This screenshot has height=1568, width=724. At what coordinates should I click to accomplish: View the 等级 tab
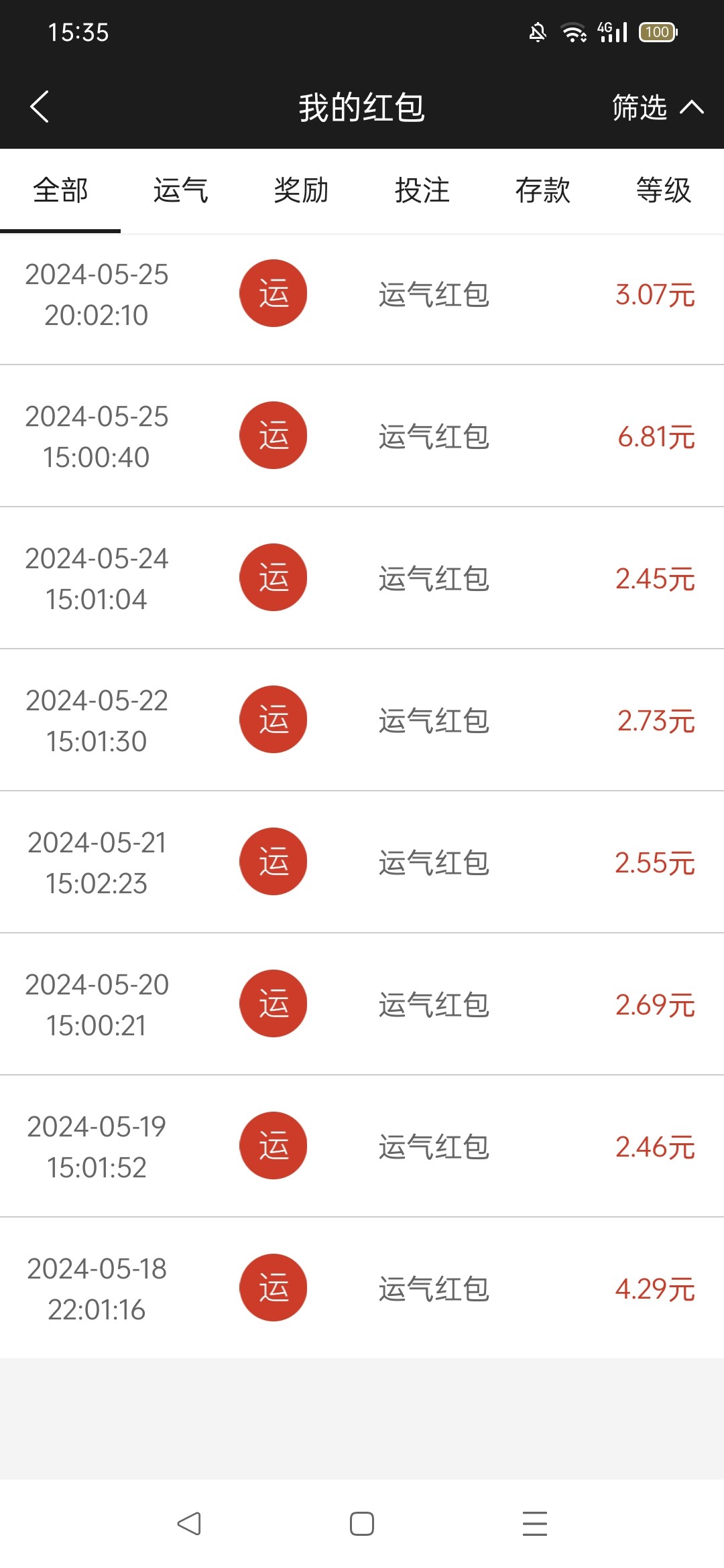[x=664, y=191]
